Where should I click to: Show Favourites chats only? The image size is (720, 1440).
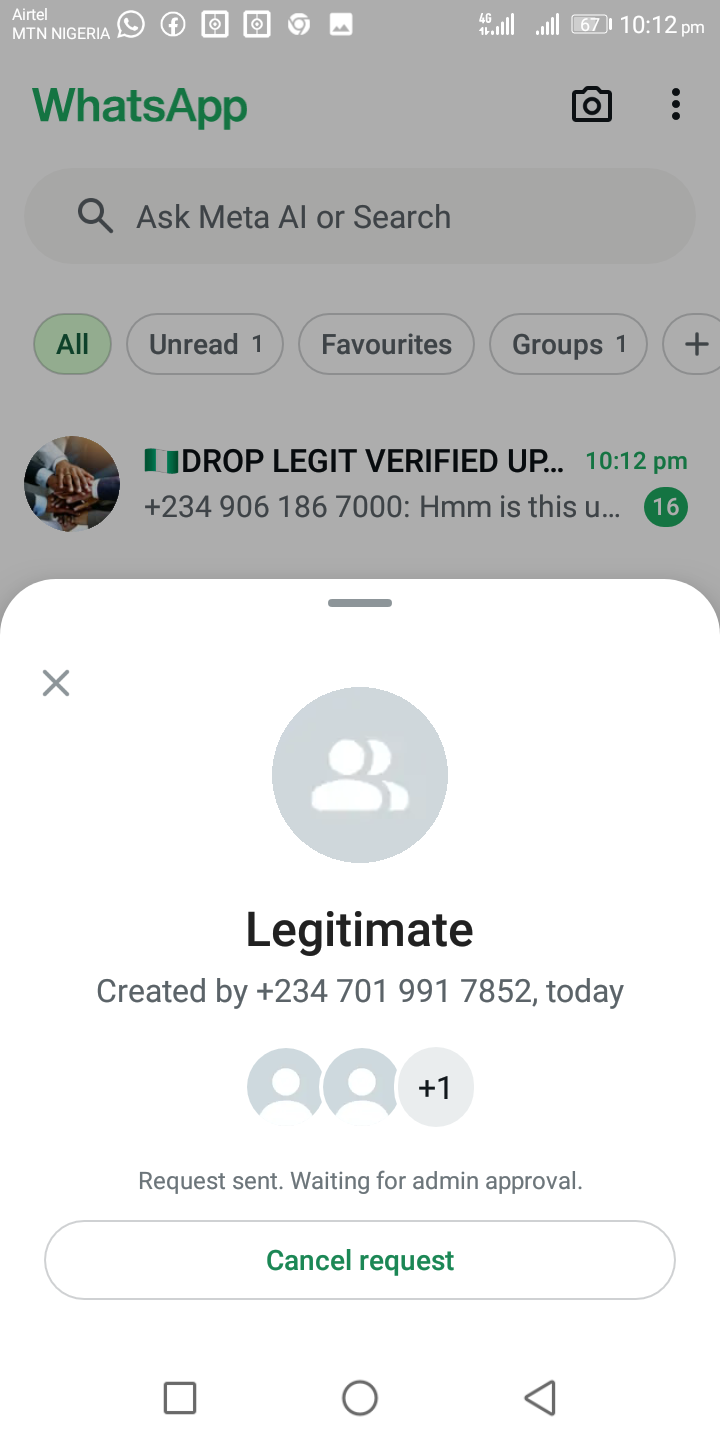(386, 345)
